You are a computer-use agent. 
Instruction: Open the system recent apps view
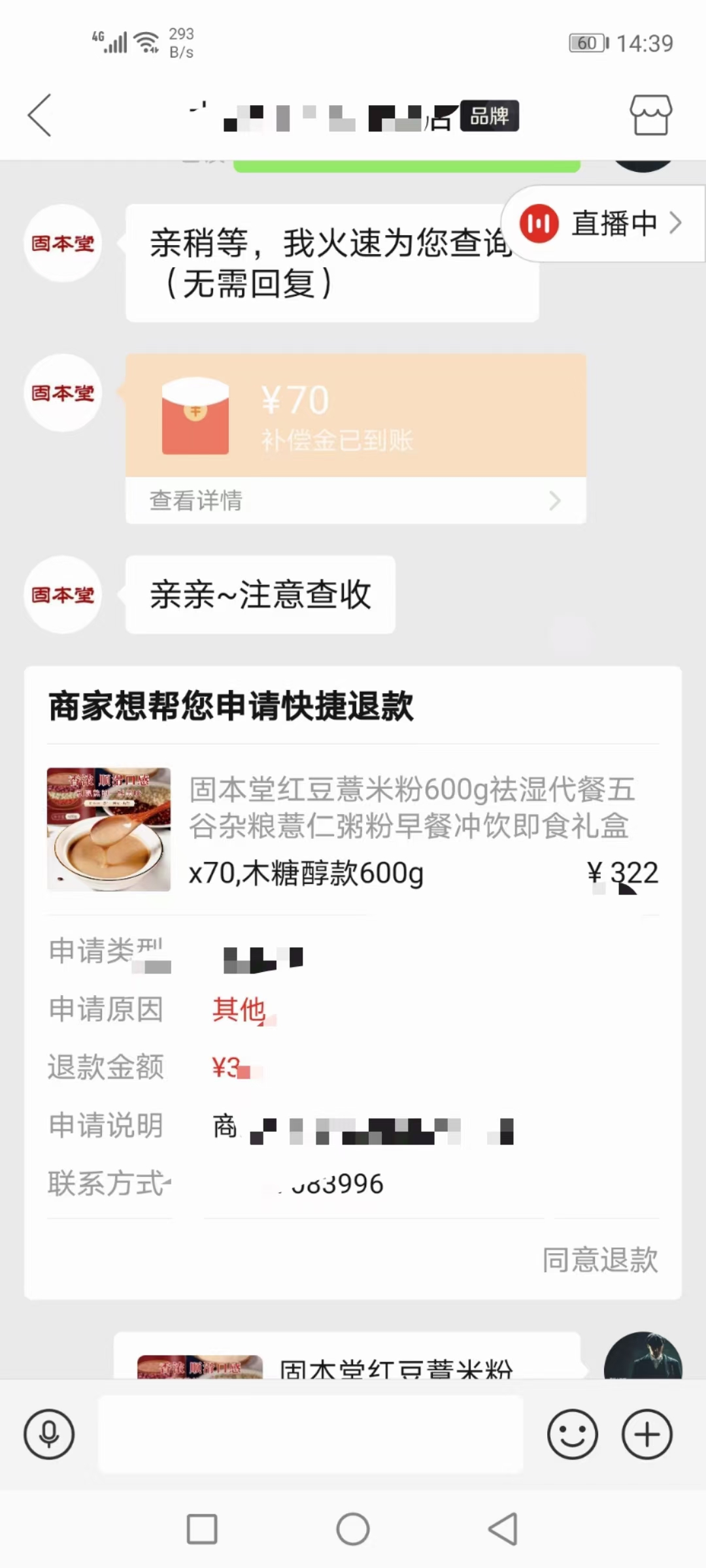[202, 1529]
